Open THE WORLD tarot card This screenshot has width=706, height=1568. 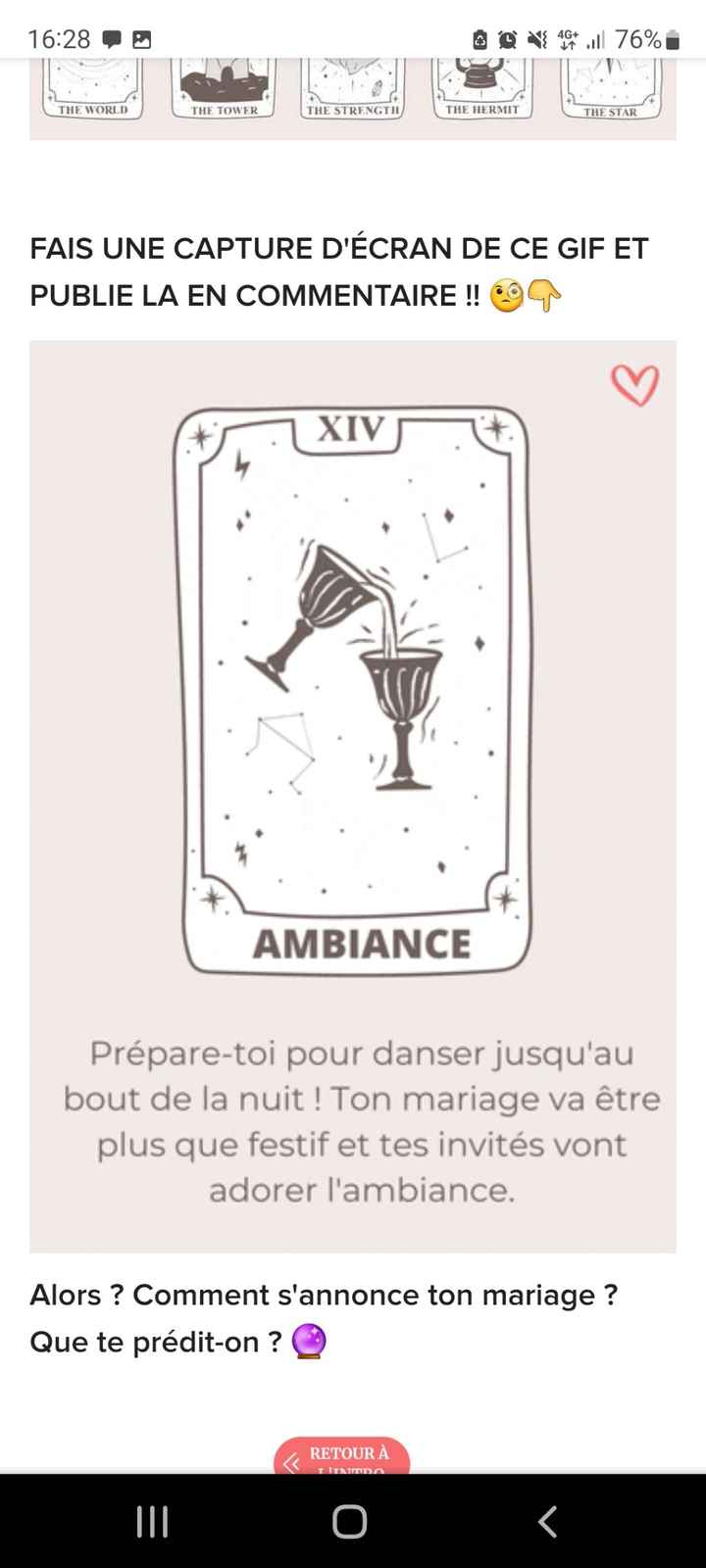91,88
